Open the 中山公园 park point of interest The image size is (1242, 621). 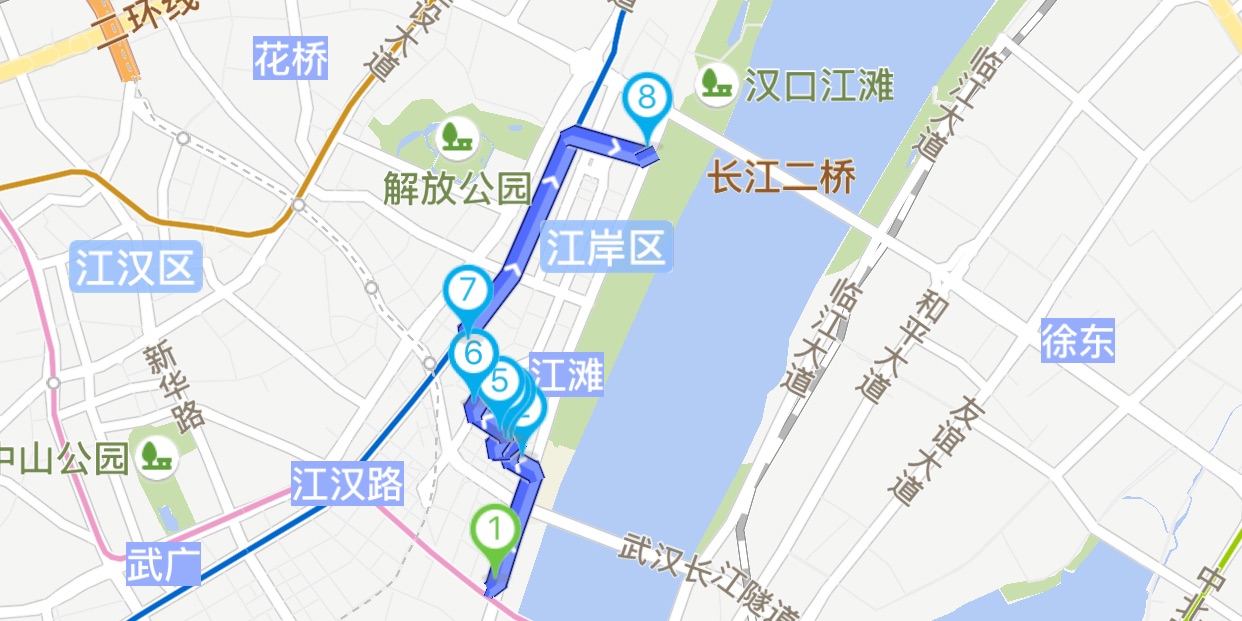[x=154, y=456]
